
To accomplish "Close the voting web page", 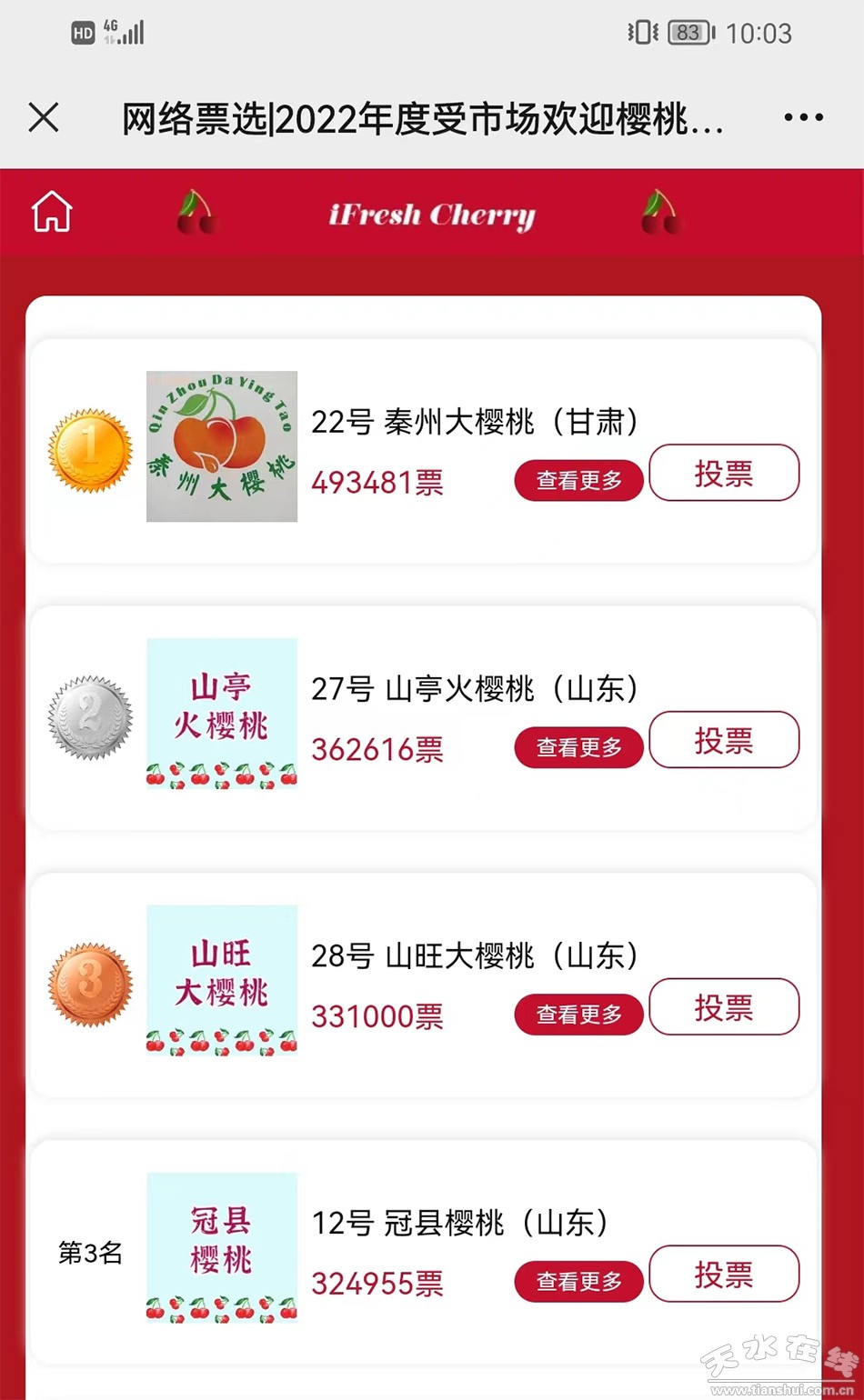I will (x=44, y=118).
